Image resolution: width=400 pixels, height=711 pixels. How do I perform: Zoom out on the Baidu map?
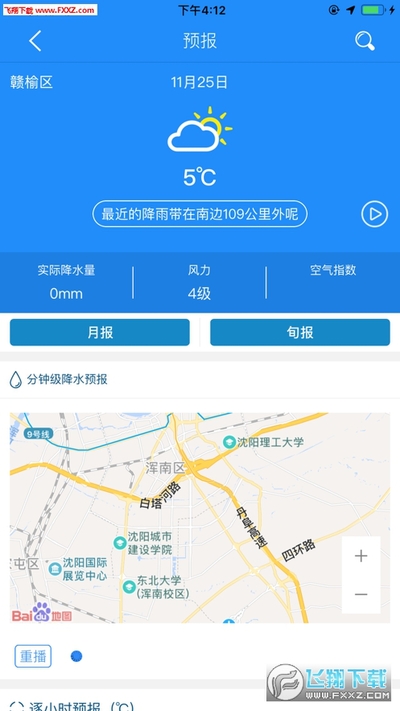(x=361, y=594)
